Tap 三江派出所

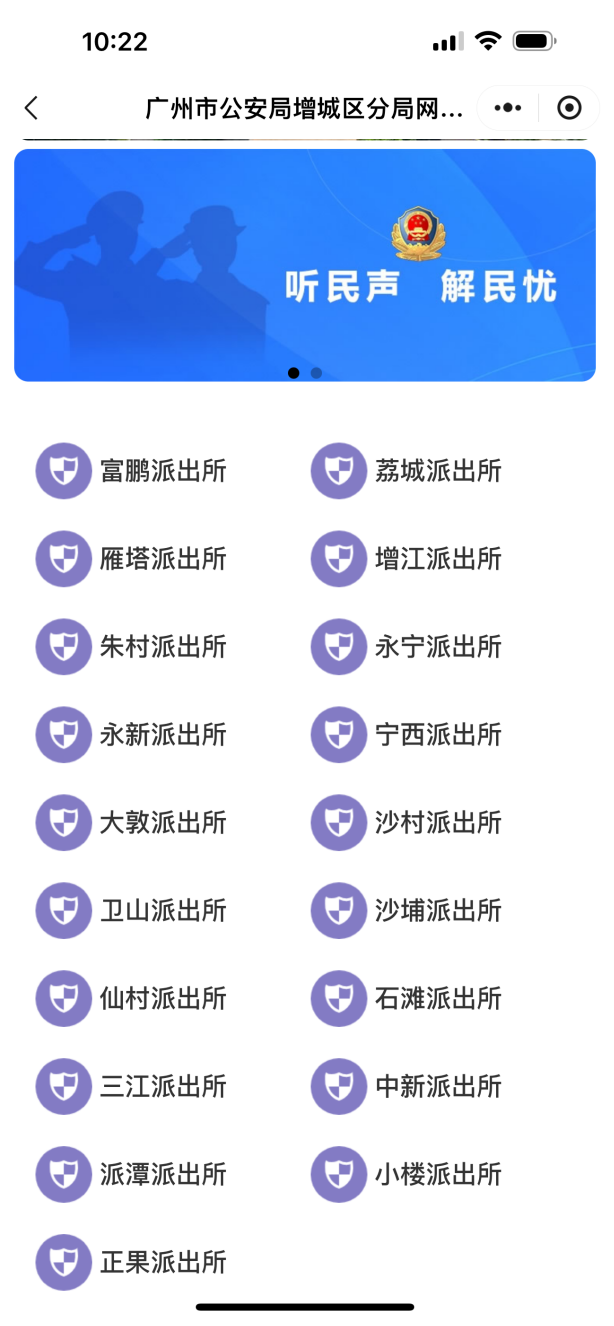132,1087
